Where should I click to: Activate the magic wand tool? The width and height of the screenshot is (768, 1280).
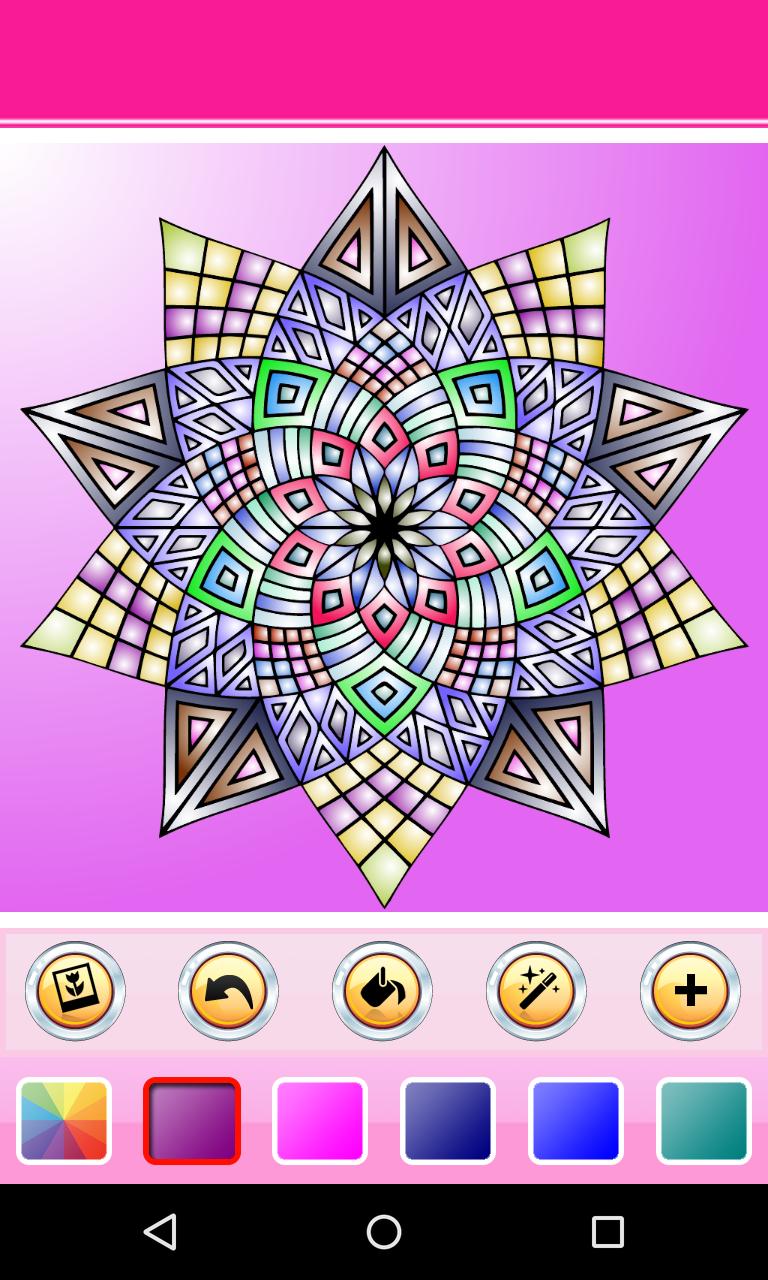(536, 991)
